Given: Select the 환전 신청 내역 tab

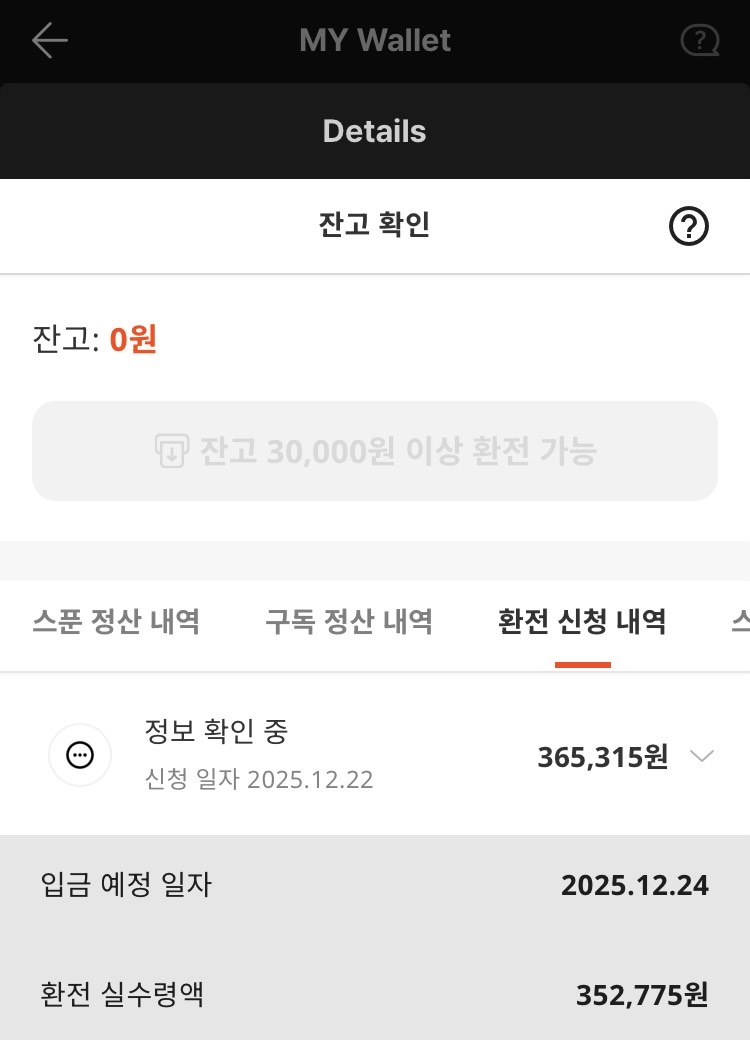Looking at the screenshot, I should 582,622.
